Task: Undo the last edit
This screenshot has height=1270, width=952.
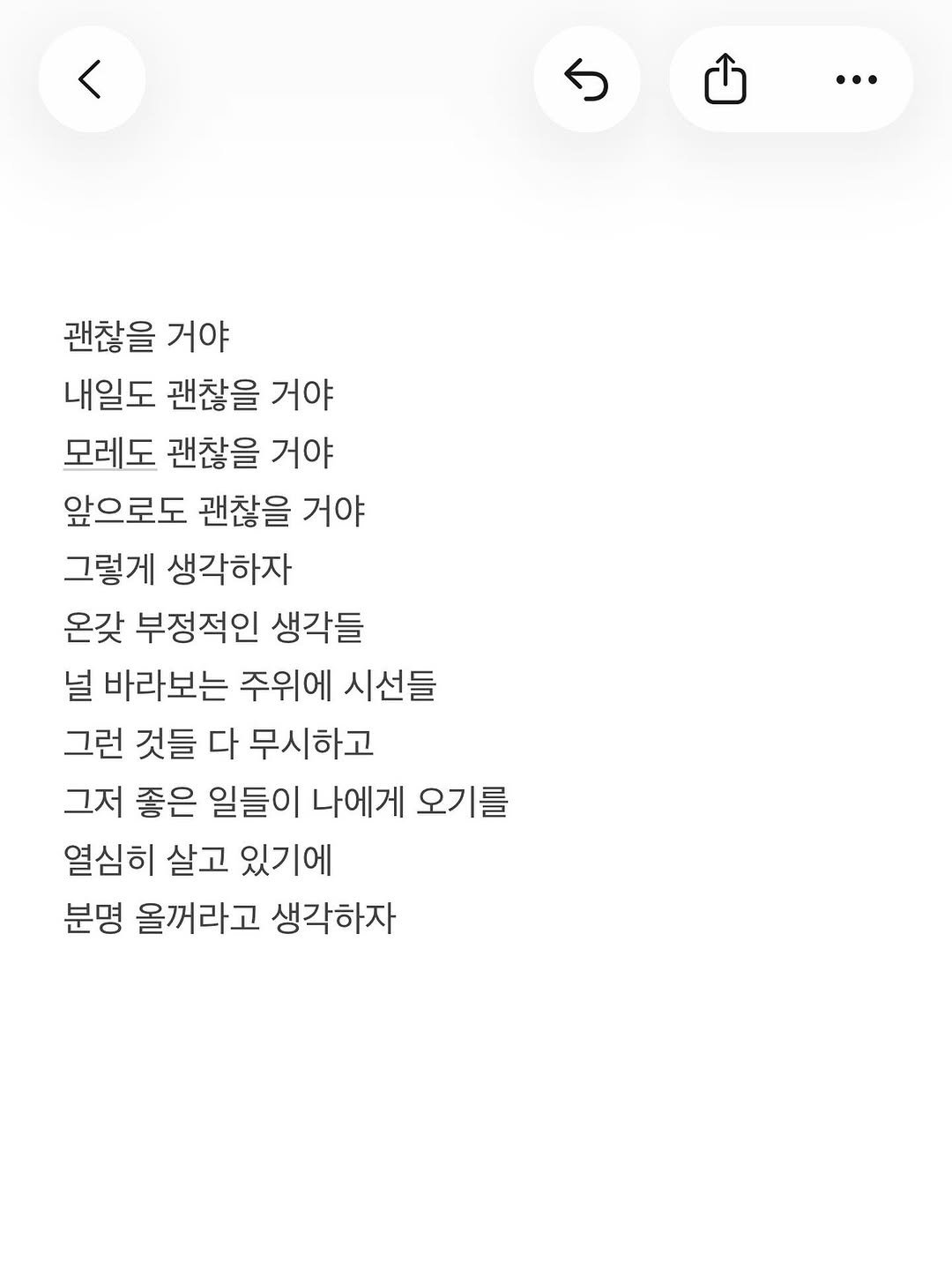Action: coord(586,79)
